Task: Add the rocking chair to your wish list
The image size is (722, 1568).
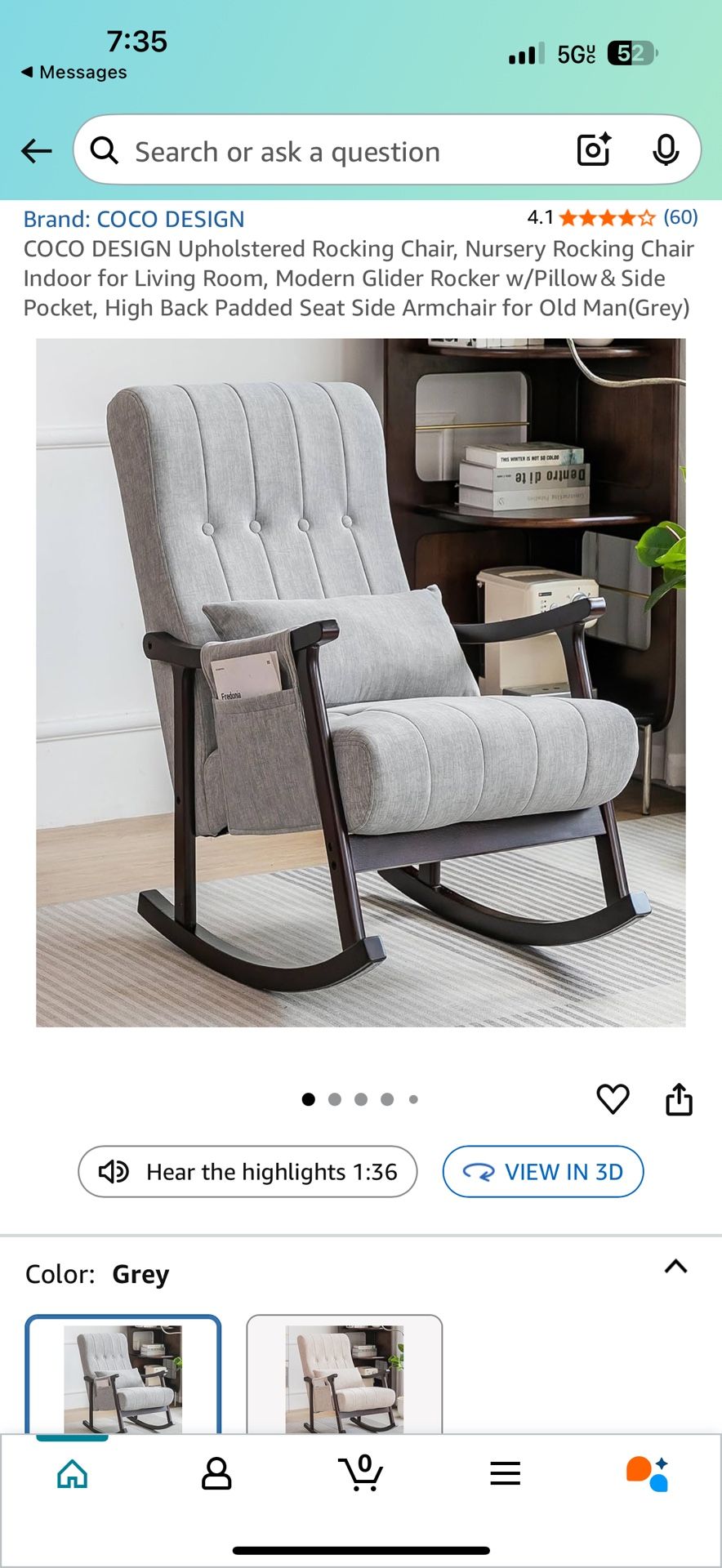Action: tap(613, 1098)
